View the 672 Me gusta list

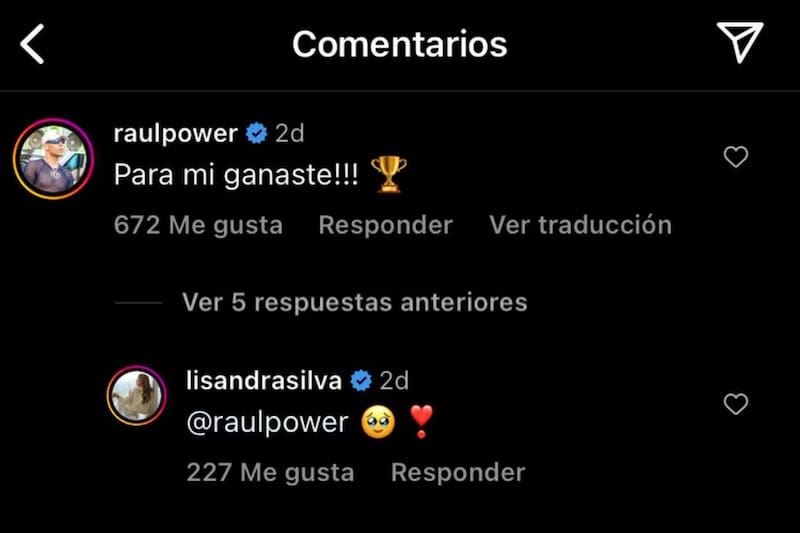(198, 225)
